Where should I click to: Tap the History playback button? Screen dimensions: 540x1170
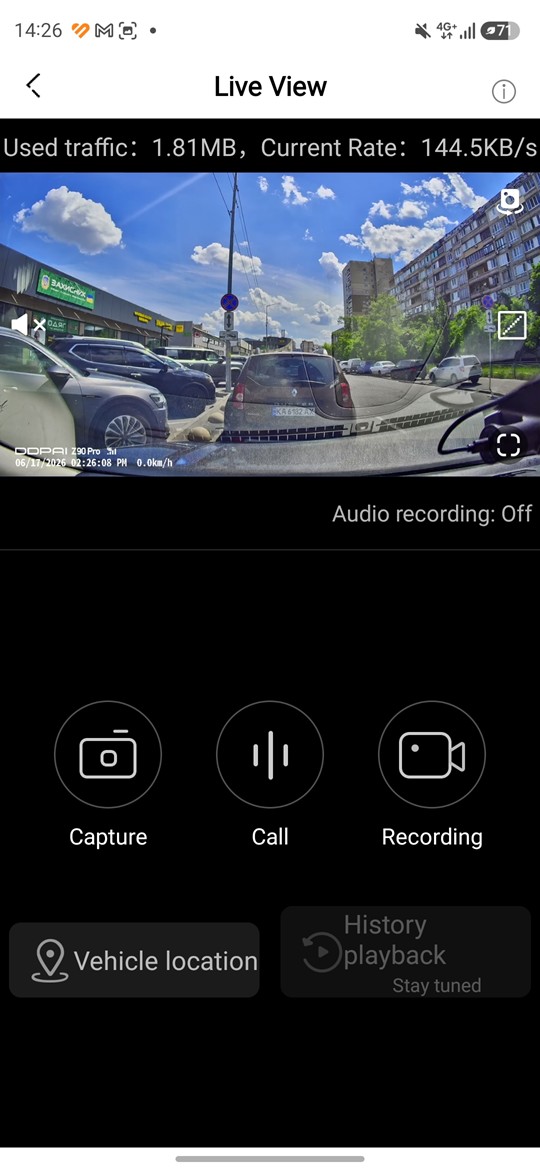(x=406, y=952)
